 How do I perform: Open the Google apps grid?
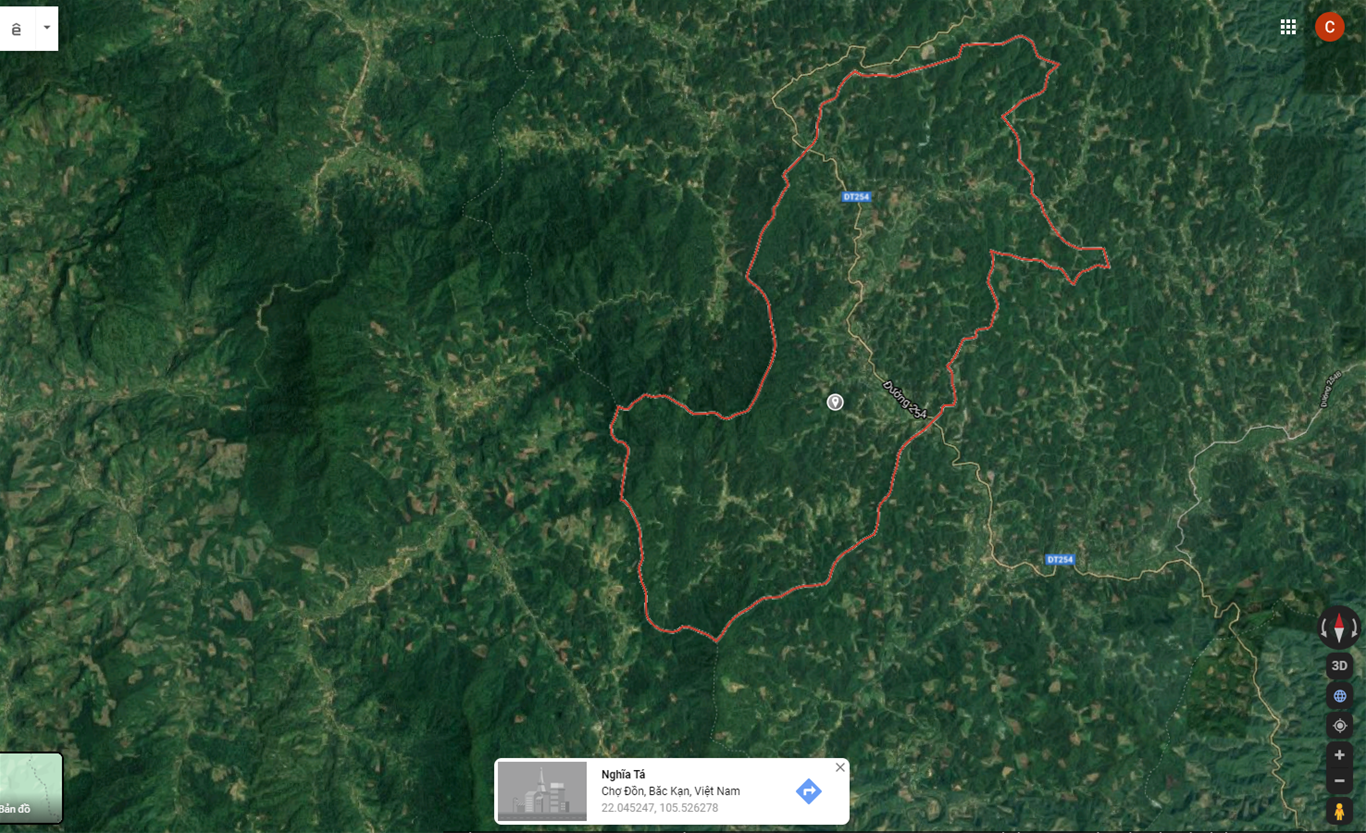pos(1288,27)
